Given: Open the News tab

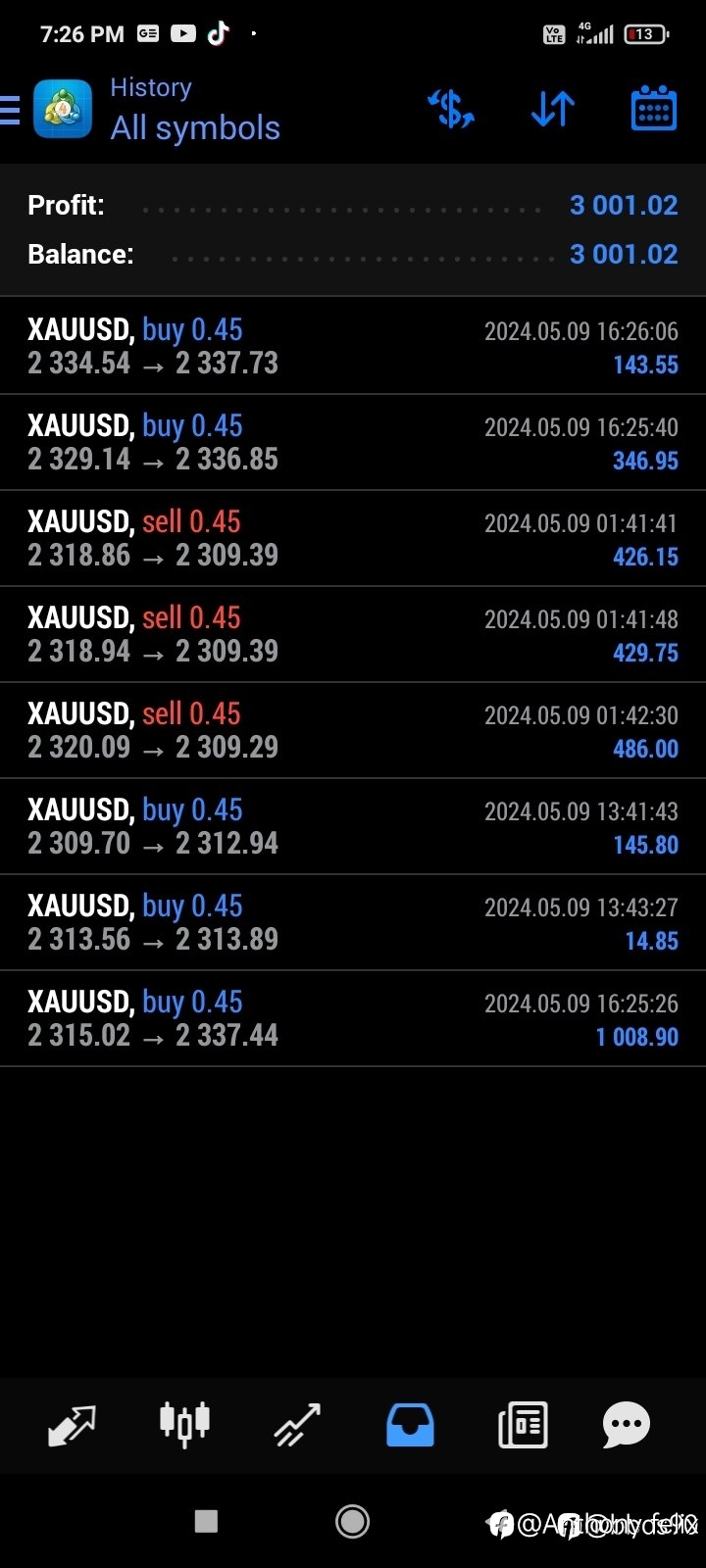Looking at the screenshot, I should pos(523,1425).
